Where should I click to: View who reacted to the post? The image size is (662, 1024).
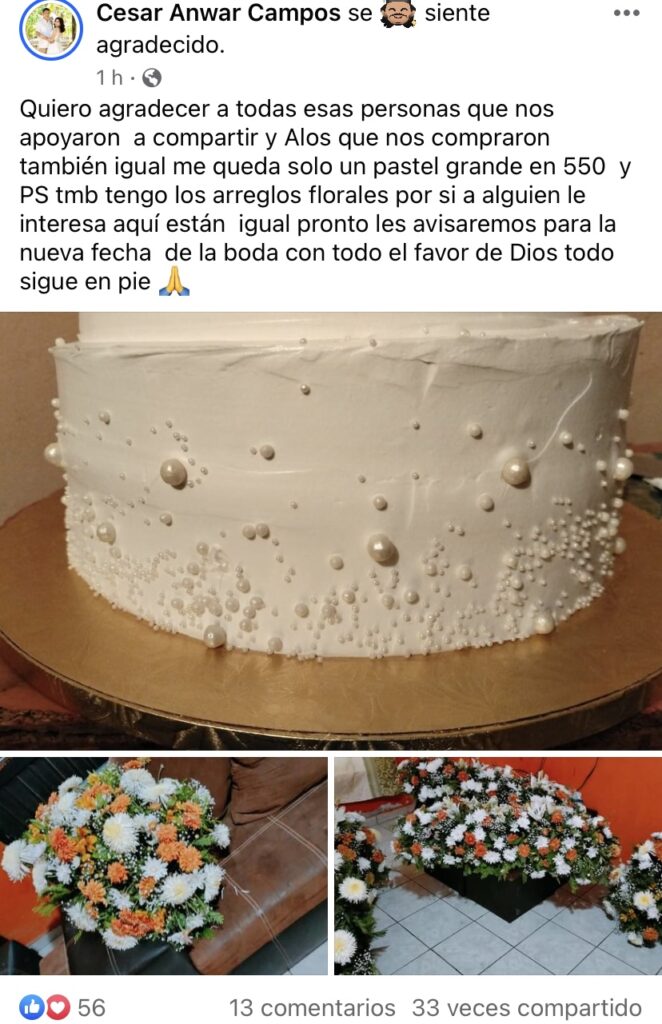tap(62, 1007)
